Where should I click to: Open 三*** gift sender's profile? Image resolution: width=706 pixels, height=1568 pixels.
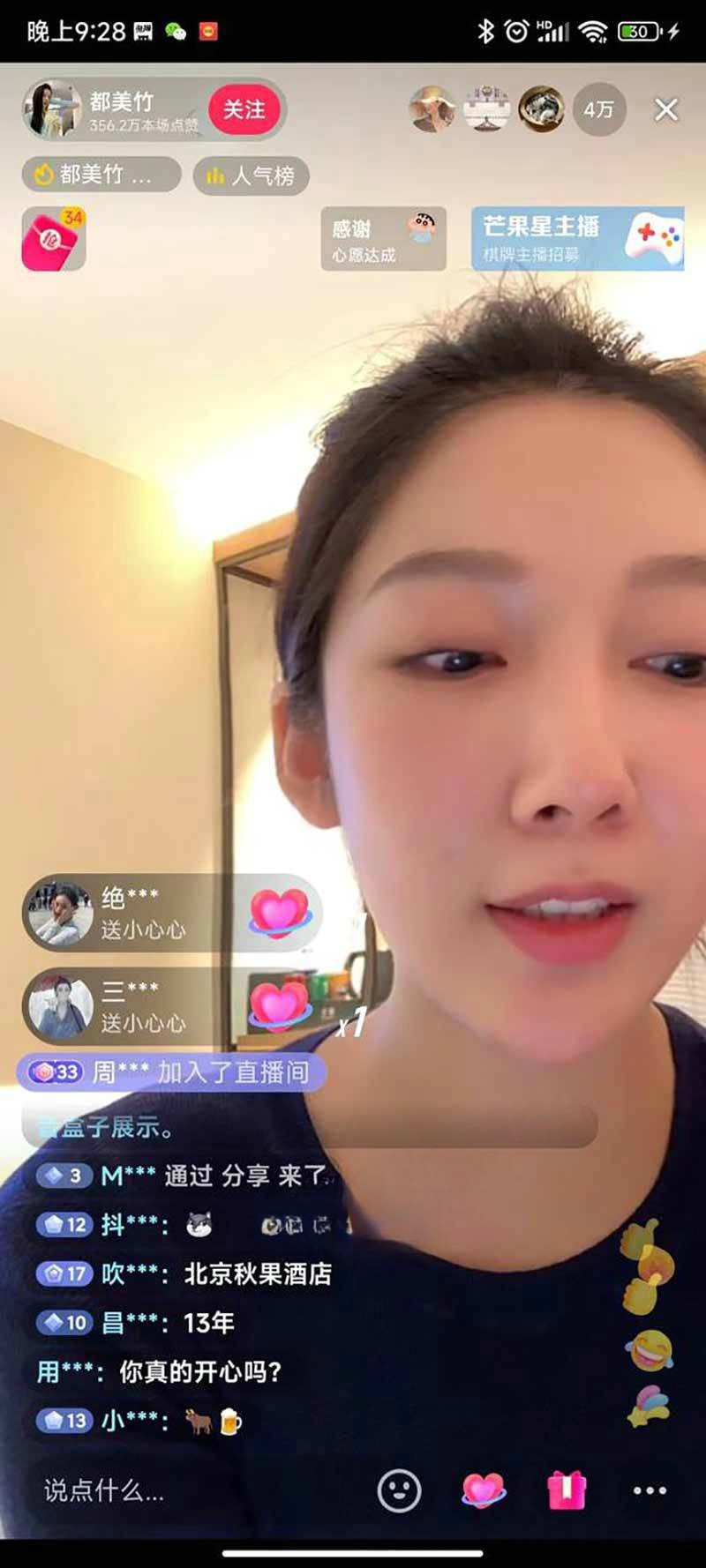tap(60, 1006)
